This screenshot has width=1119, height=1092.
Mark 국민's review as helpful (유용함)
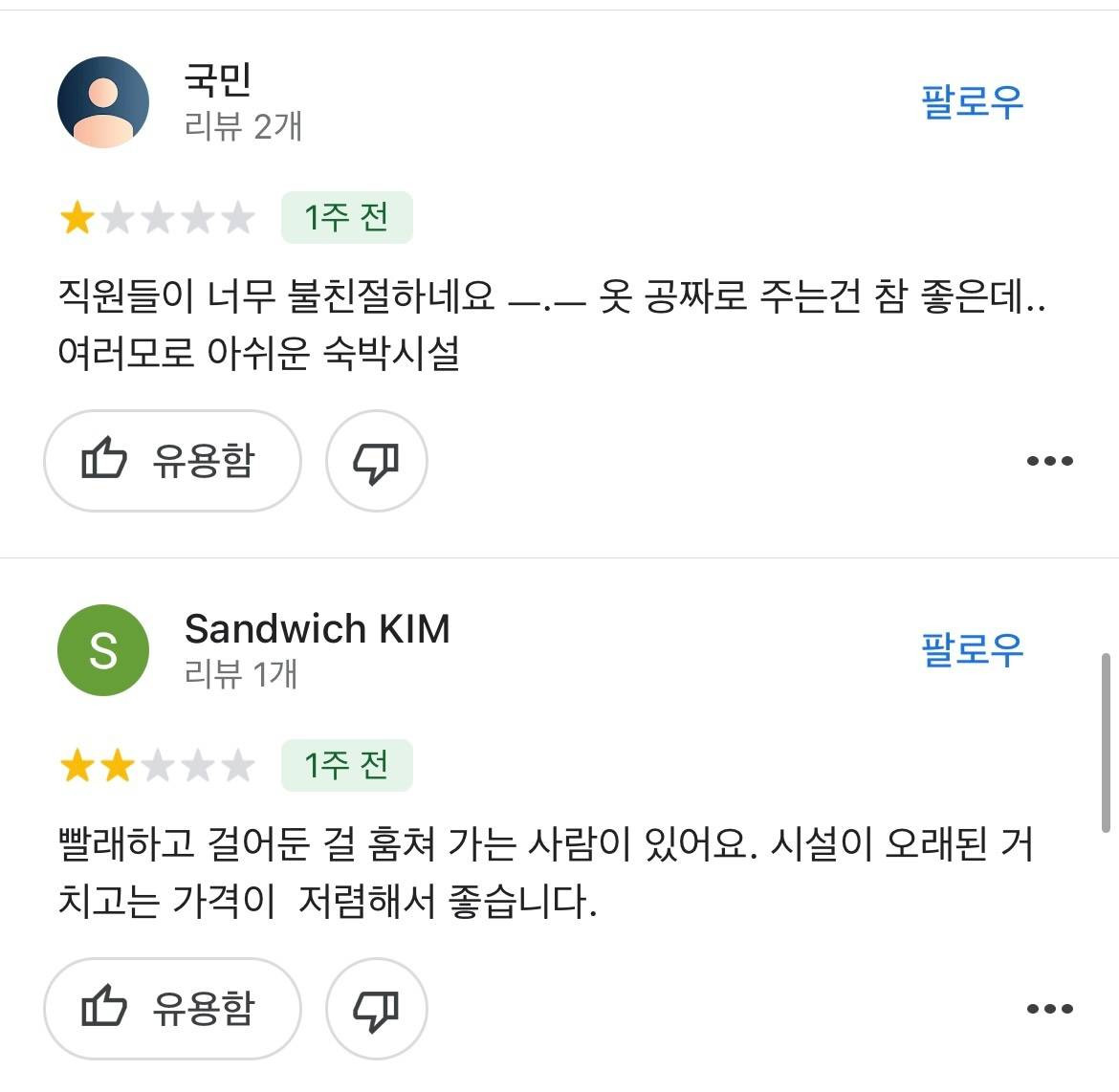coord(172,461)
